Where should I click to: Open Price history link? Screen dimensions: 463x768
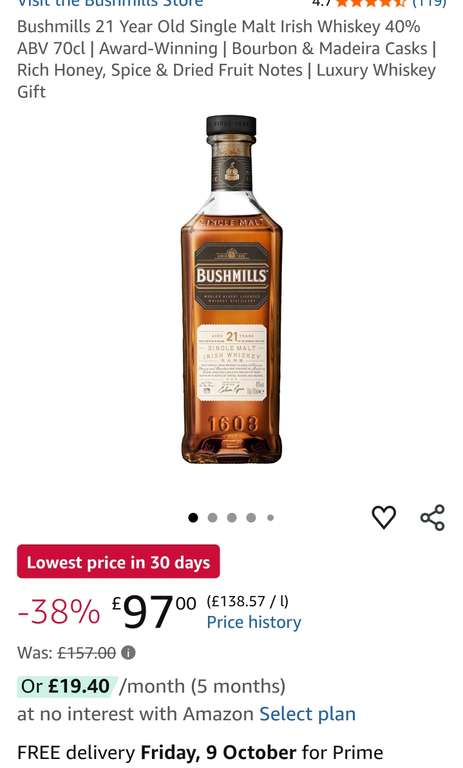coord(254,622)
